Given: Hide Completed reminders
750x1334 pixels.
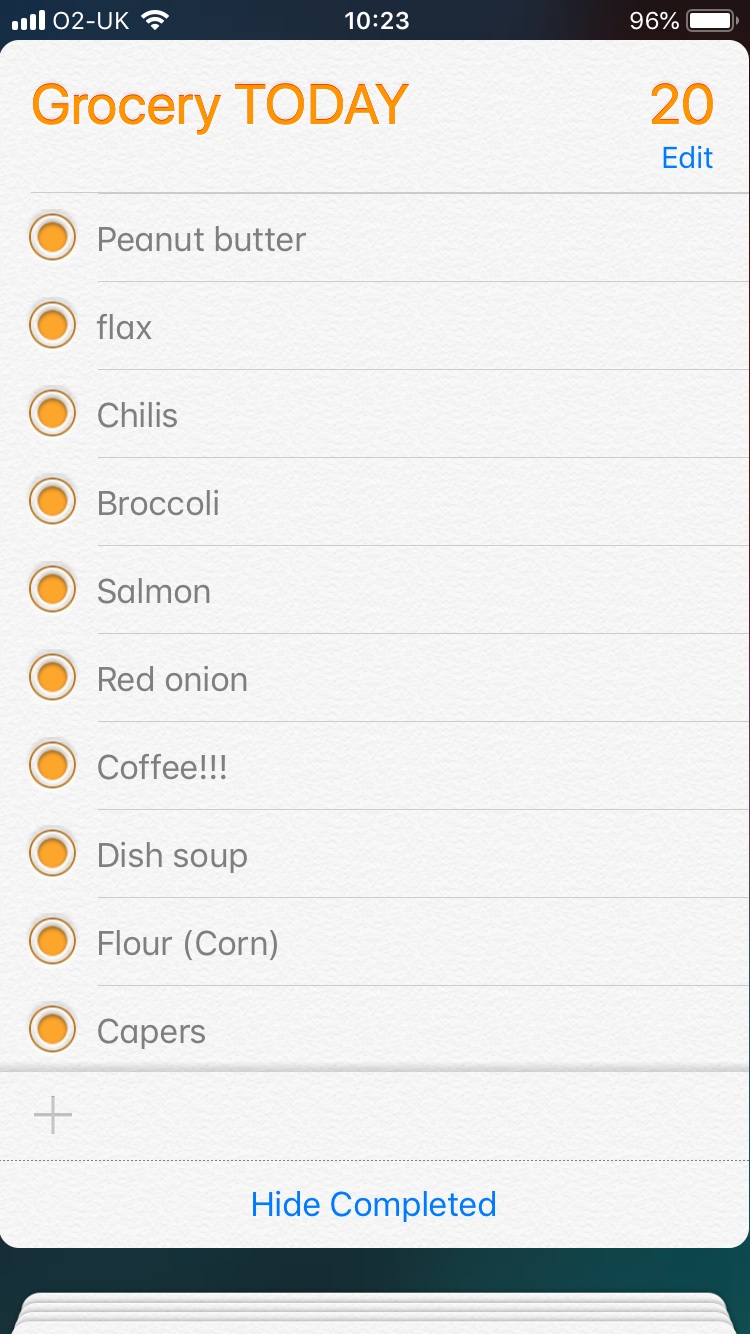Looking at the screenshot, I should coord(374,1204).
